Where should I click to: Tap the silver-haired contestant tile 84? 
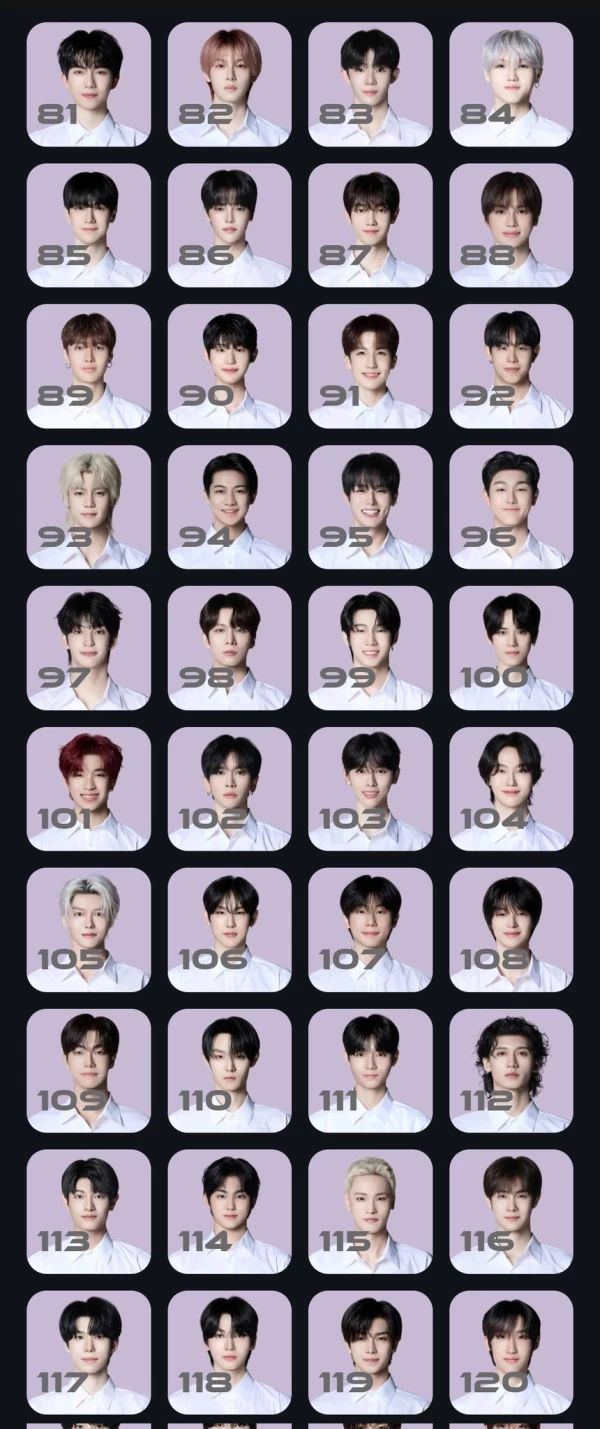pyautogui.click(x=511, y=85)
